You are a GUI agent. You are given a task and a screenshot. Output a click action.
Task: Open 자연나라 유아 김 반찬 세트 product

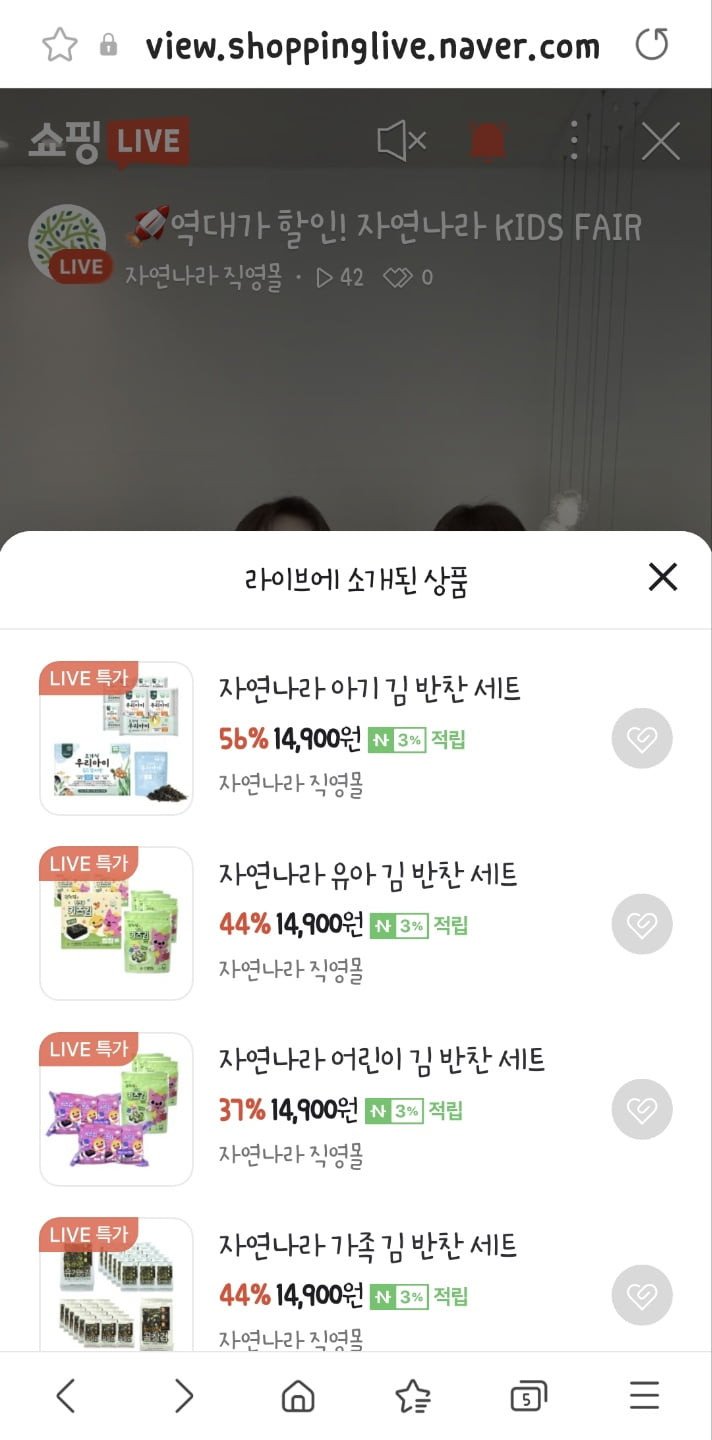tap(368, 874)
